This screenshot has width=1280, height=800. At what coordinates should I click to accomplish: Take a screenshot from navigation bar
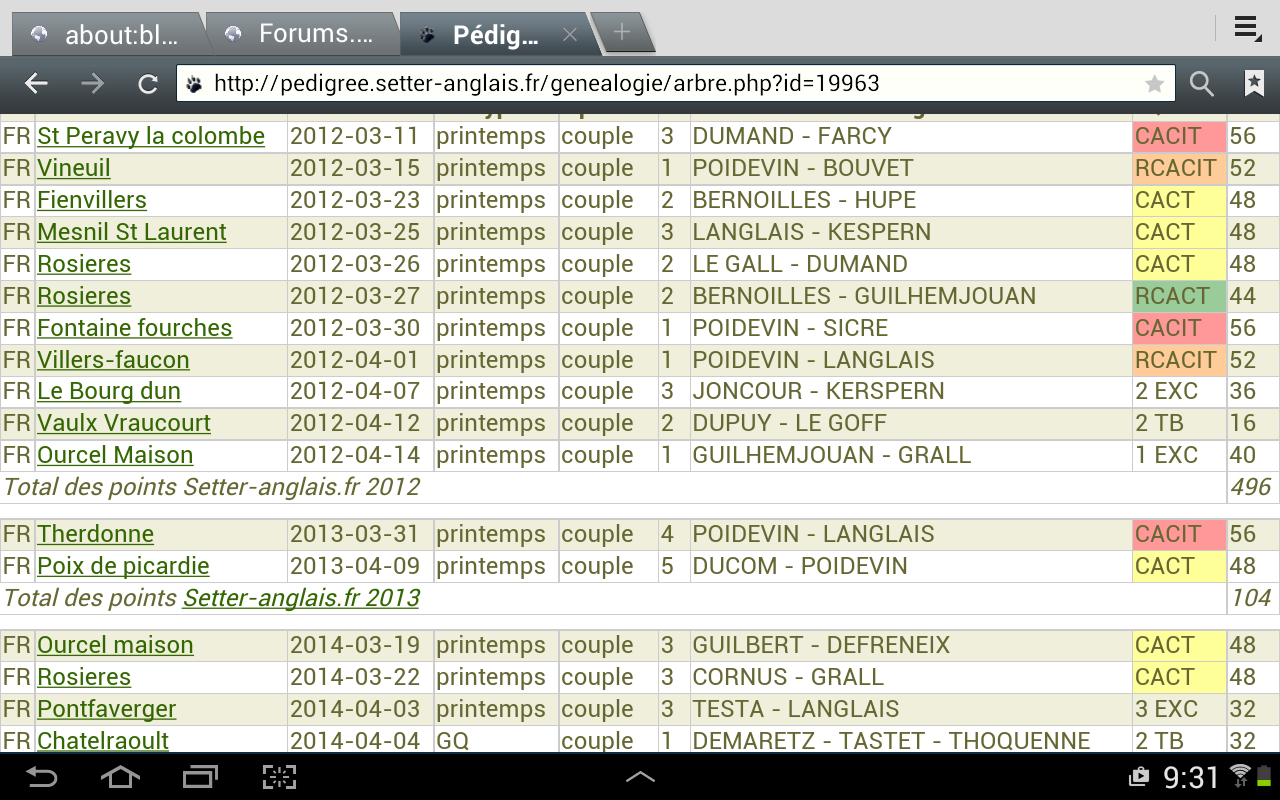pos(280,777)
